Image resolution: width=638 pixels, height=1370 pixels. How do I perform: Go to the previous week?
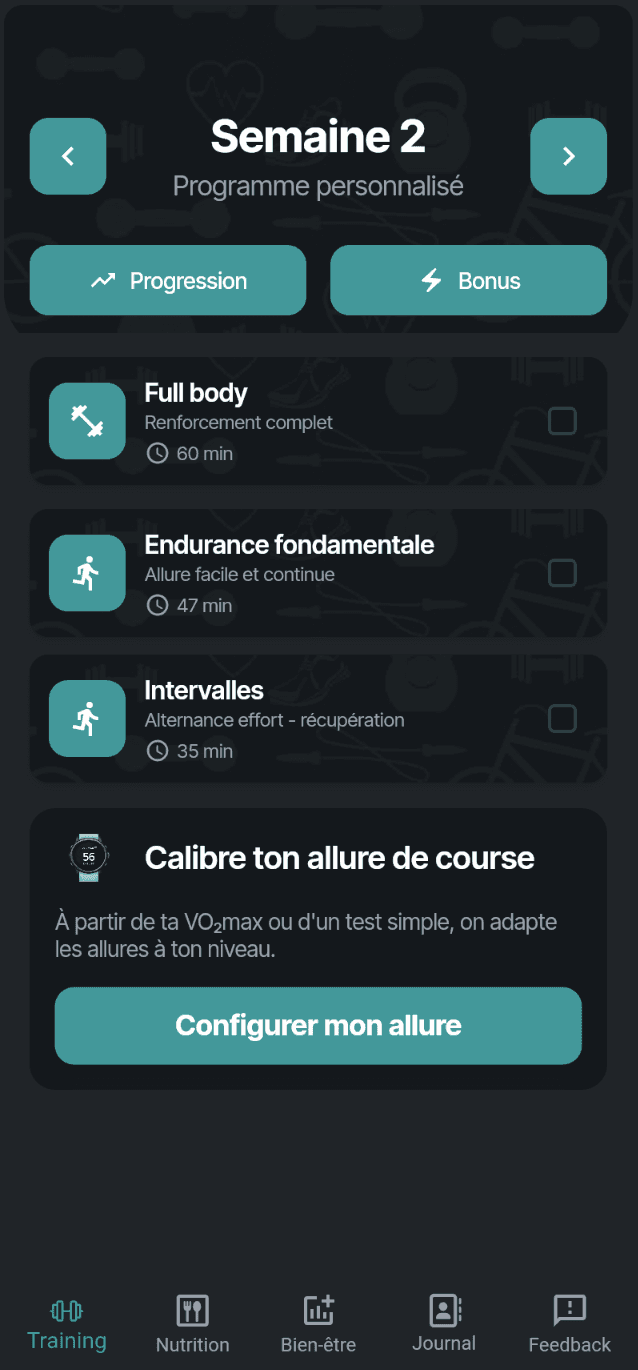[x=68, y=156]
